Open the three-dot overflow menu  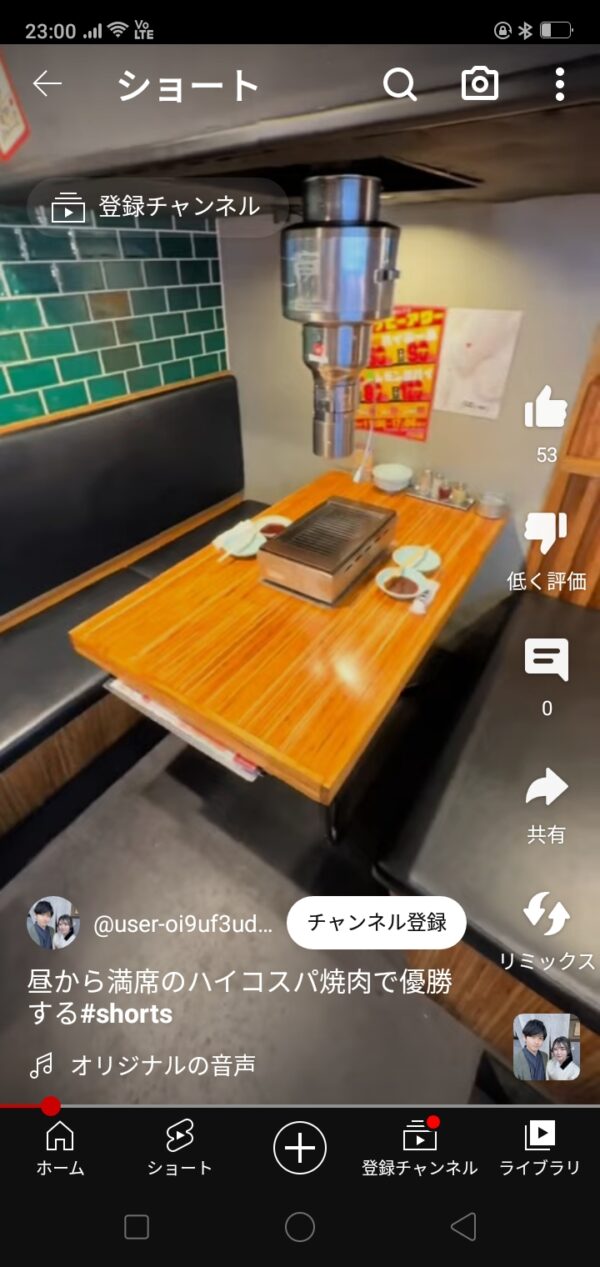(560, 84)
